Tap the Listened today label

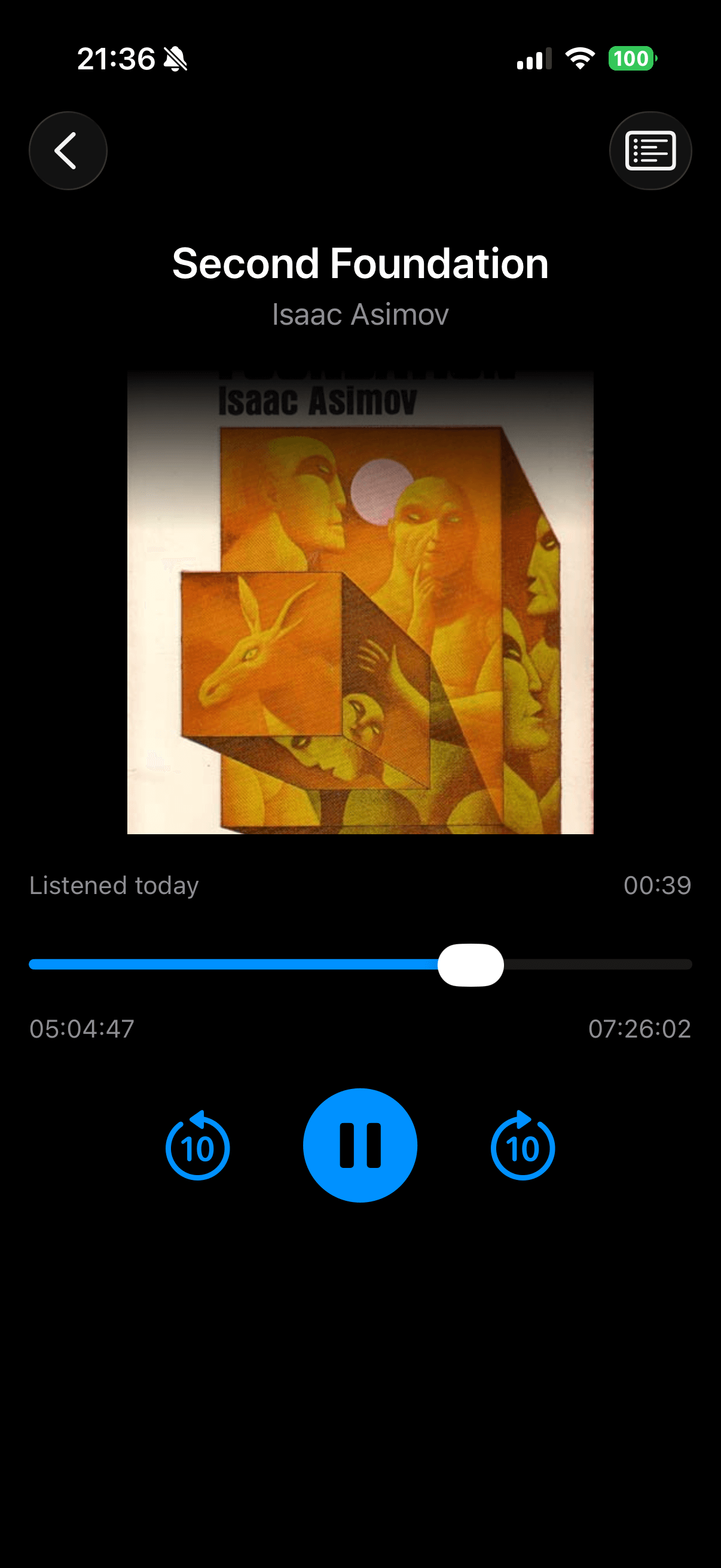pos(114,886)
